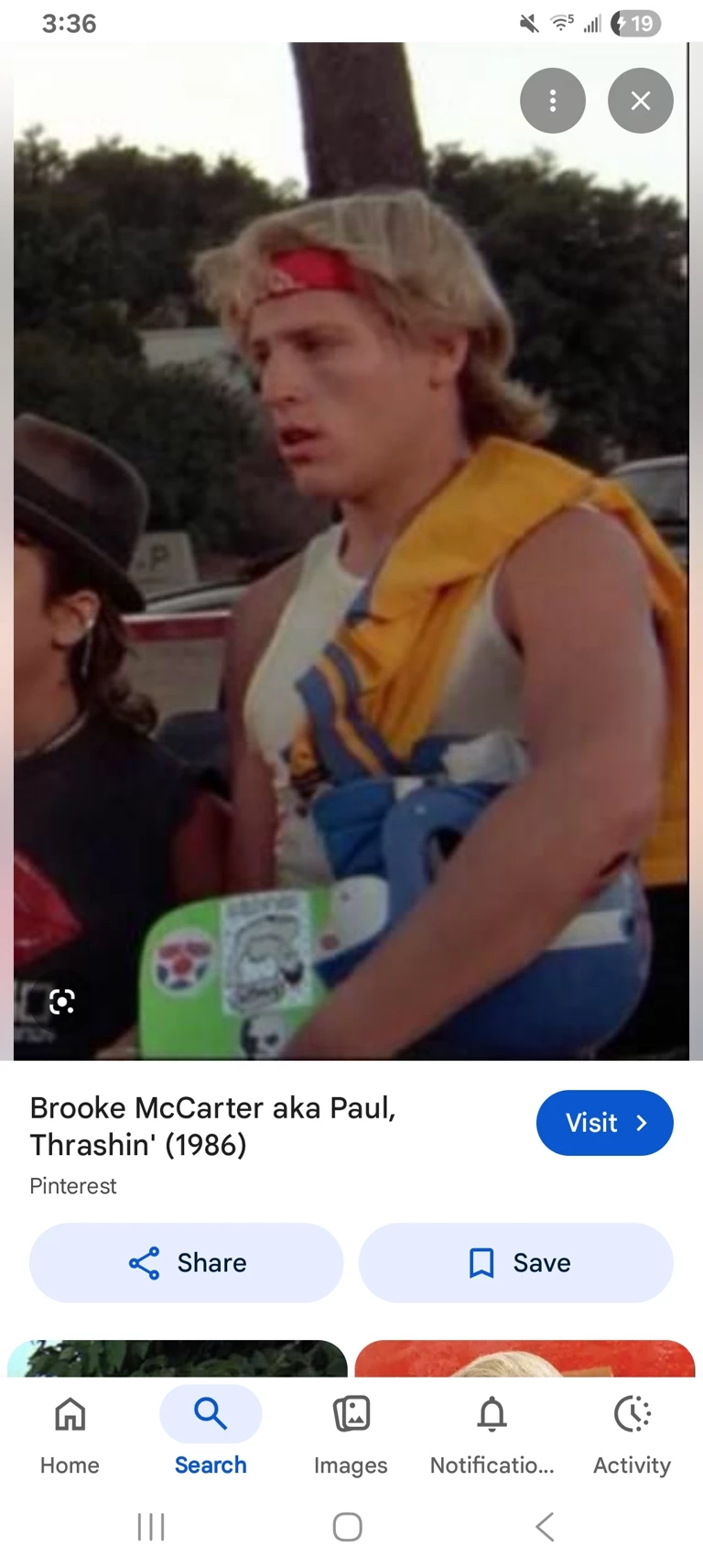The width and height of the screenshot is (703, 1568).
Task: Search inside this image with Lens
Action: pyautogui.click(x=61, y=1002)
